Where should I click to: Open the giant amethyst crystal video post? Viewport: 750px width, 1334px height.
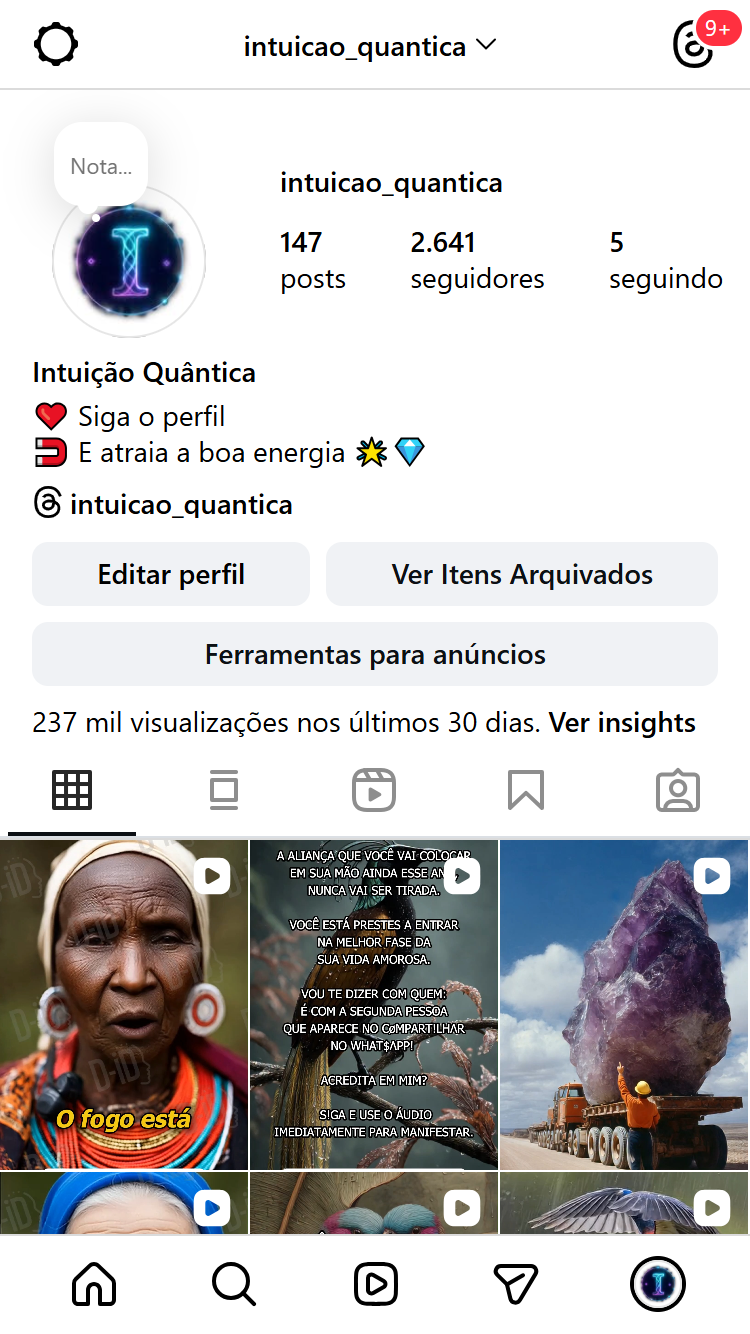click(x=624, y=1004)
